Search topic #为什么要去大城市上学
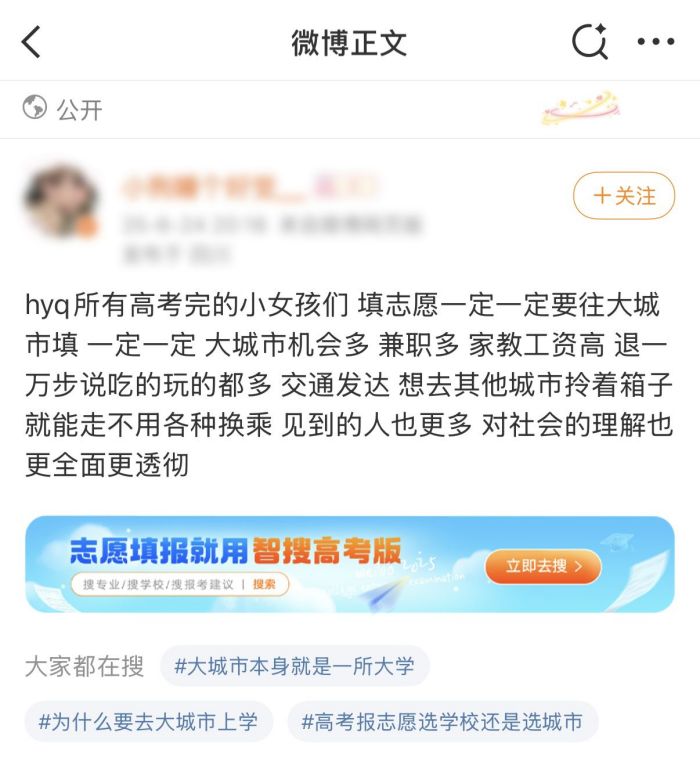Image resolution: width=700 pixels, height=765 pixels. pyautogui.click(x=148, y=721)
